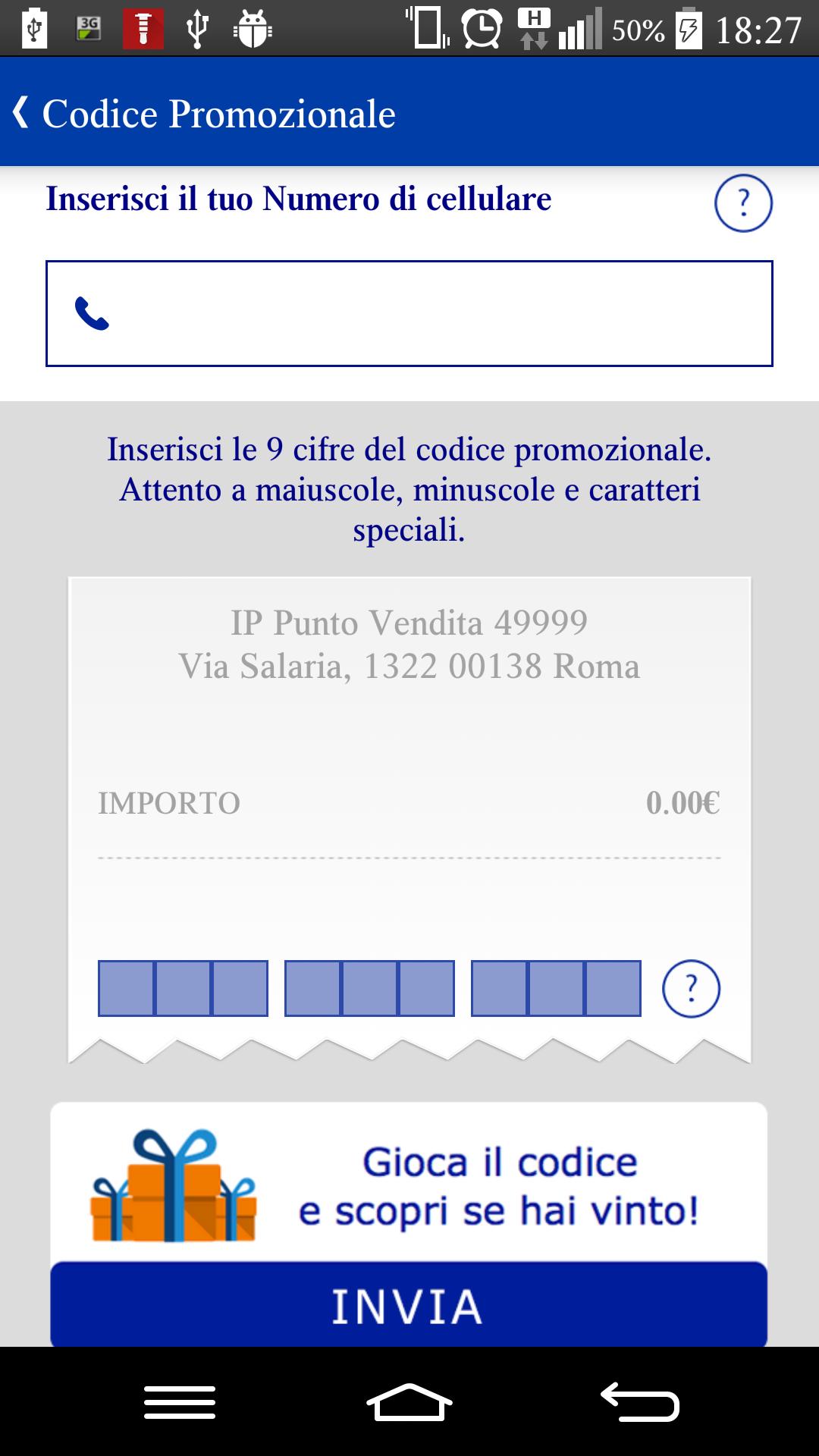Tap the hamburger menu in the navigation bar

point(180,1401)
